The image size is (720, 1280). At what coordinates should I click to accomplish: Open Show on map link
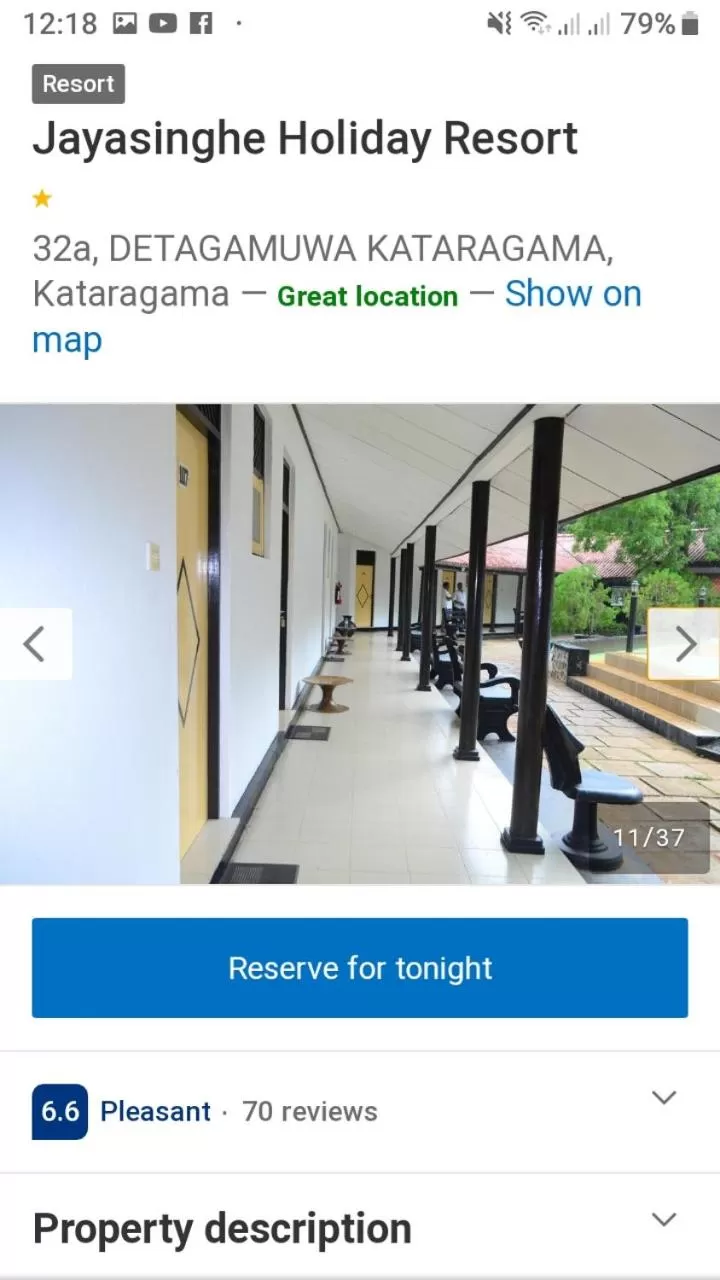pyautogui.click(x=573, y=293)
